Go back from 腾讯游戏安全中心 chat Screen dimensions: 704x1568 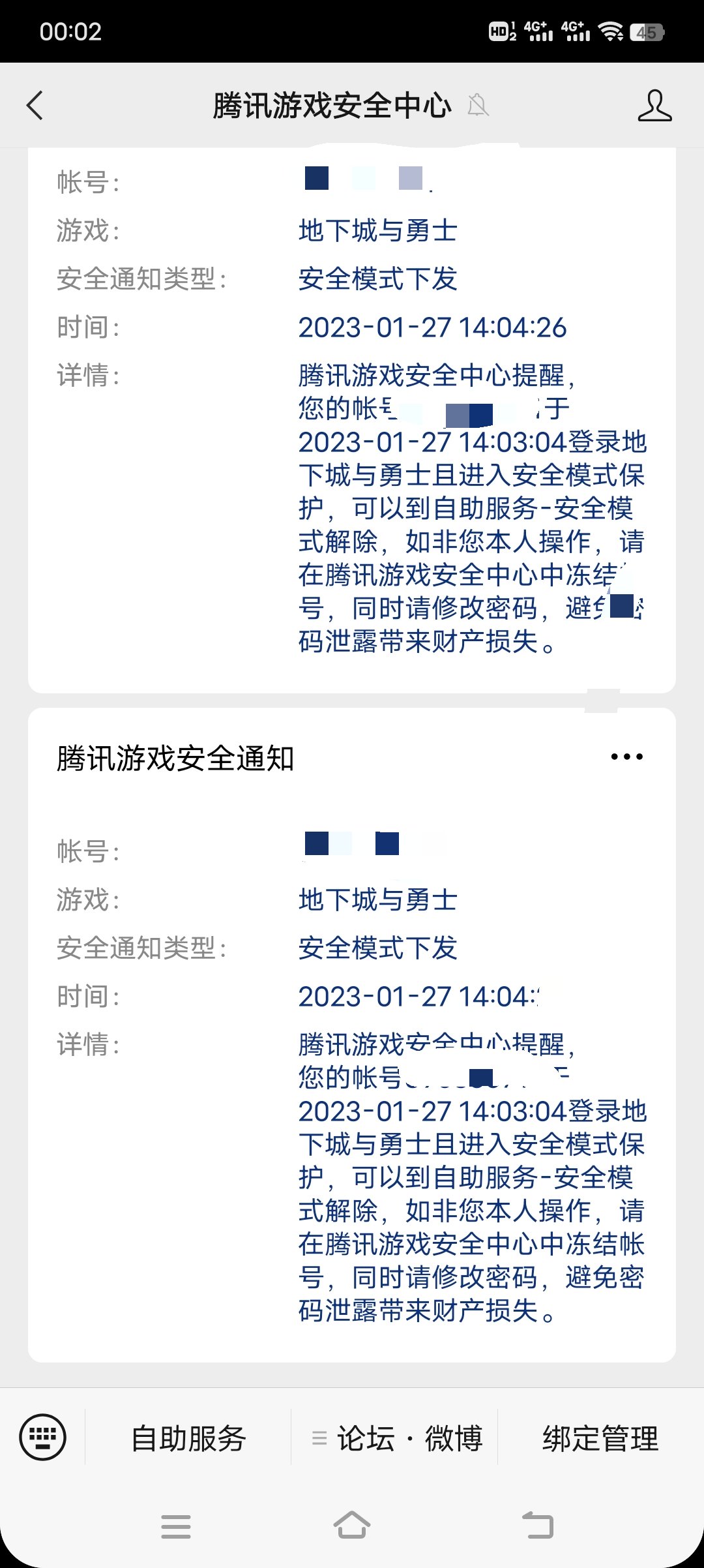pos(35,106)
